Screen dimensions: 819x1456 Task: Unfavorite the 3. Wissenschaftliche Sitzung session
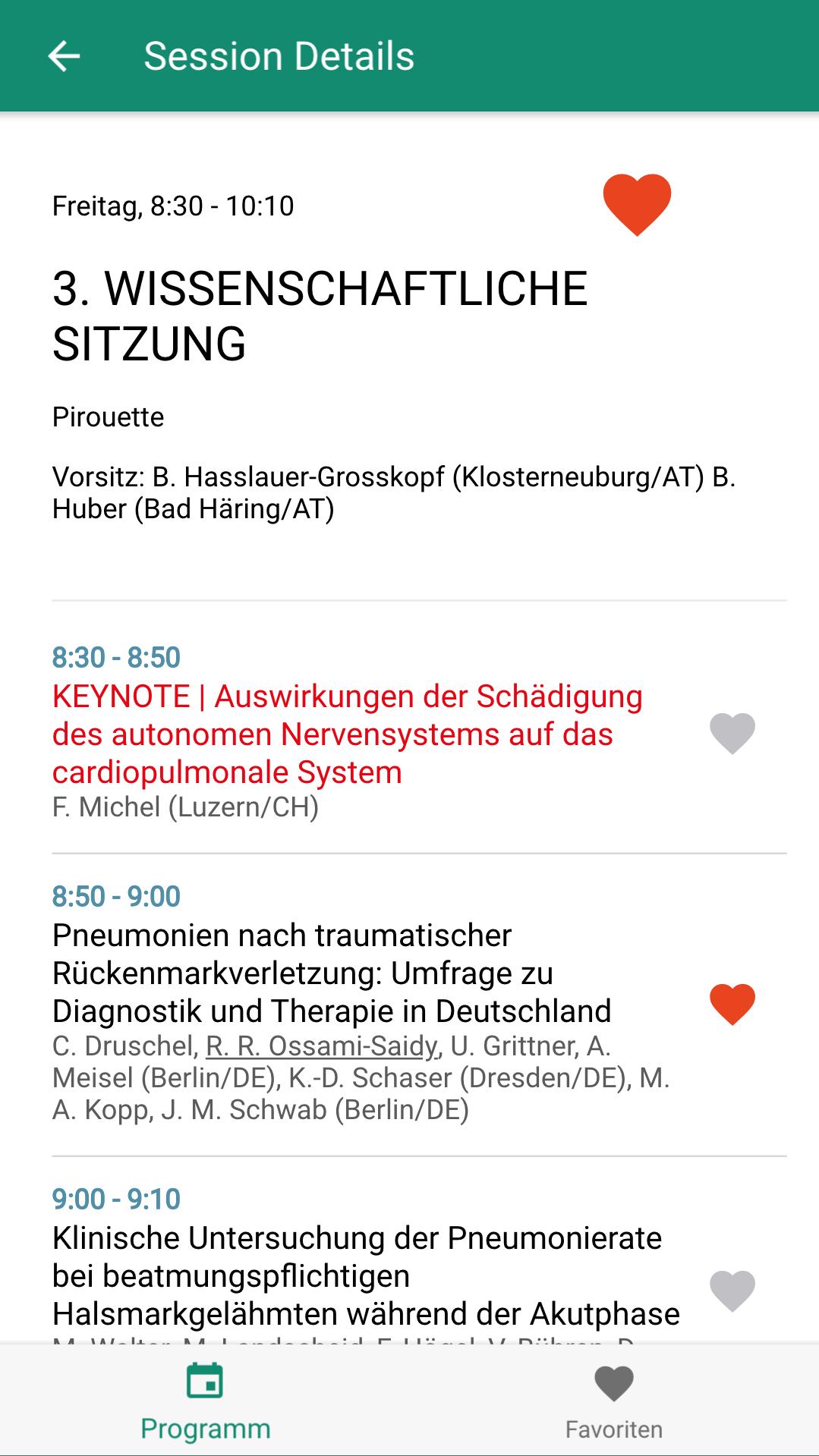pos(636,205)
